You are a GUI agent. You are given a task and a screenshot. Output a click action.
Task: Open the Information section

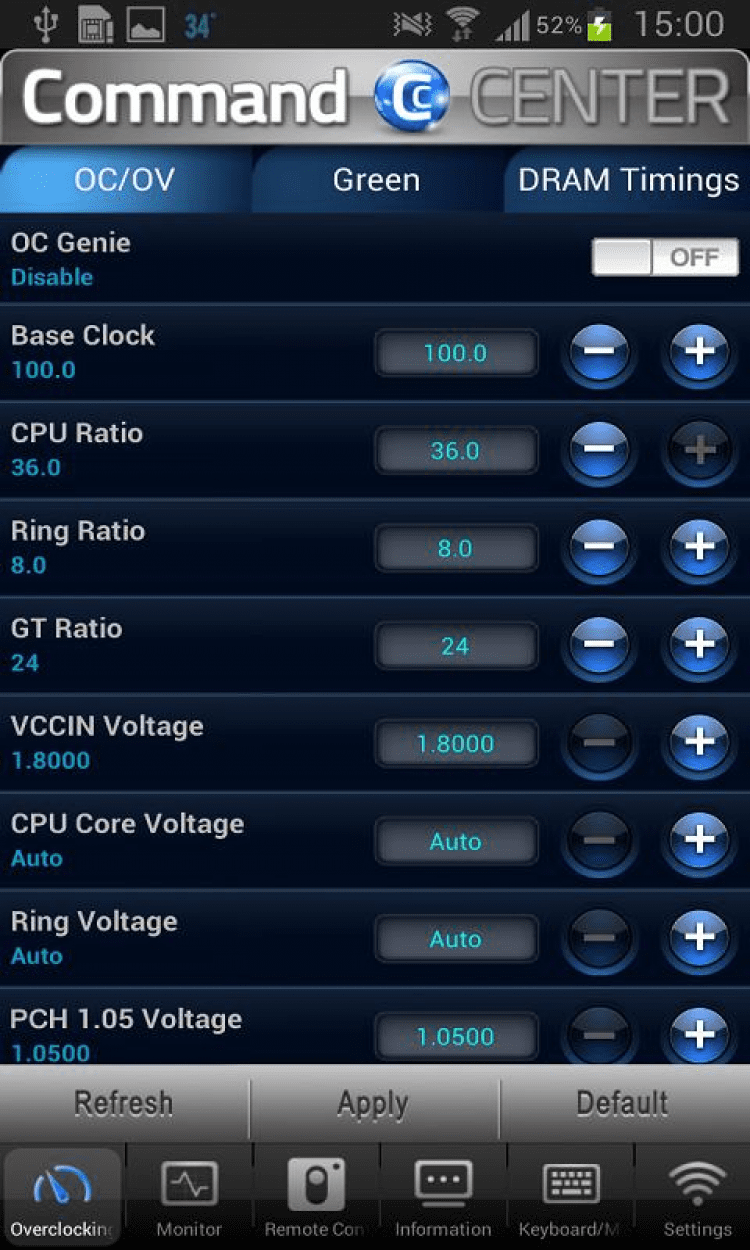coord(443,1197)
